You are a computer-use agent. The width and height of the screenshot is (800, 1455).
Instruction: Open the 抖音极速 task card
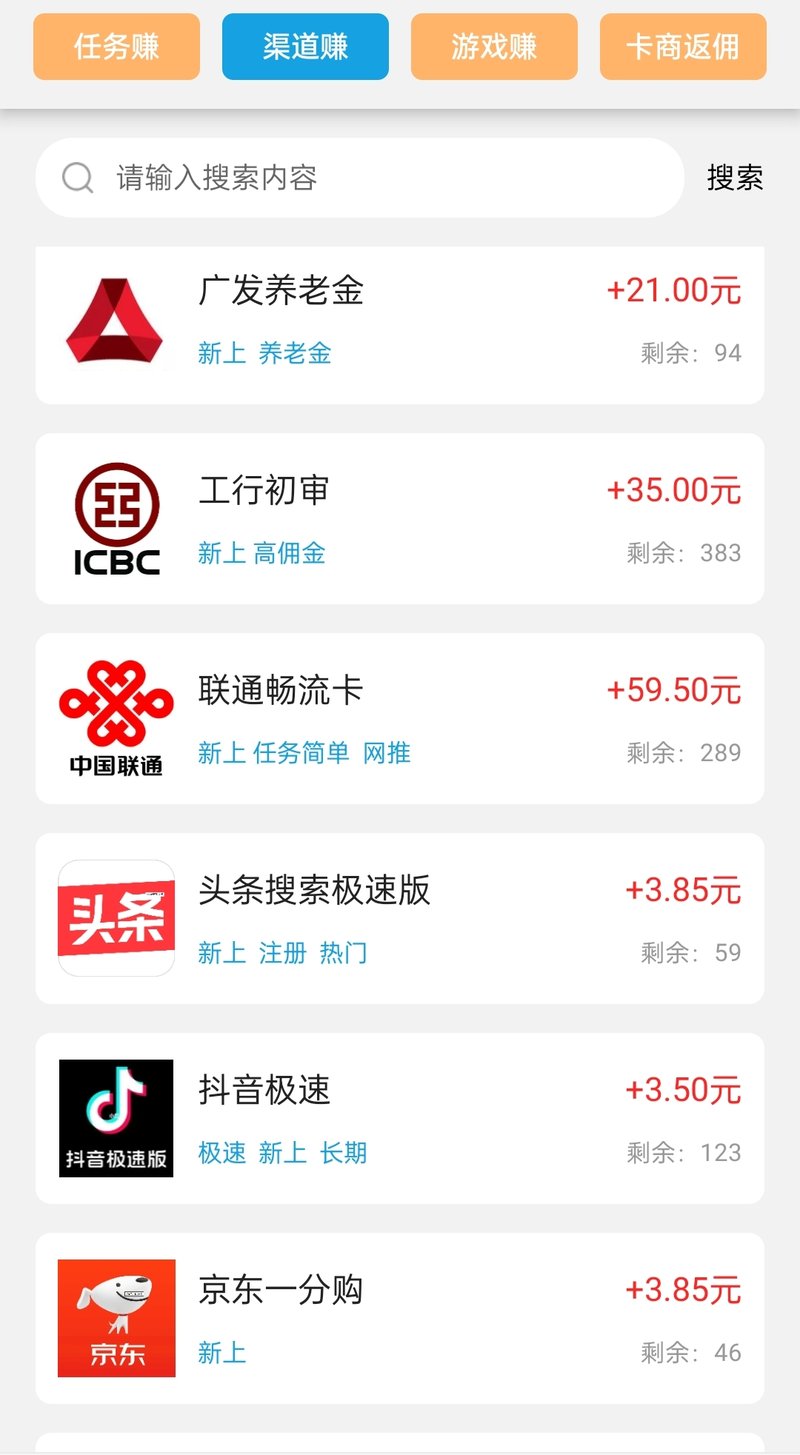coord(400,1119)
